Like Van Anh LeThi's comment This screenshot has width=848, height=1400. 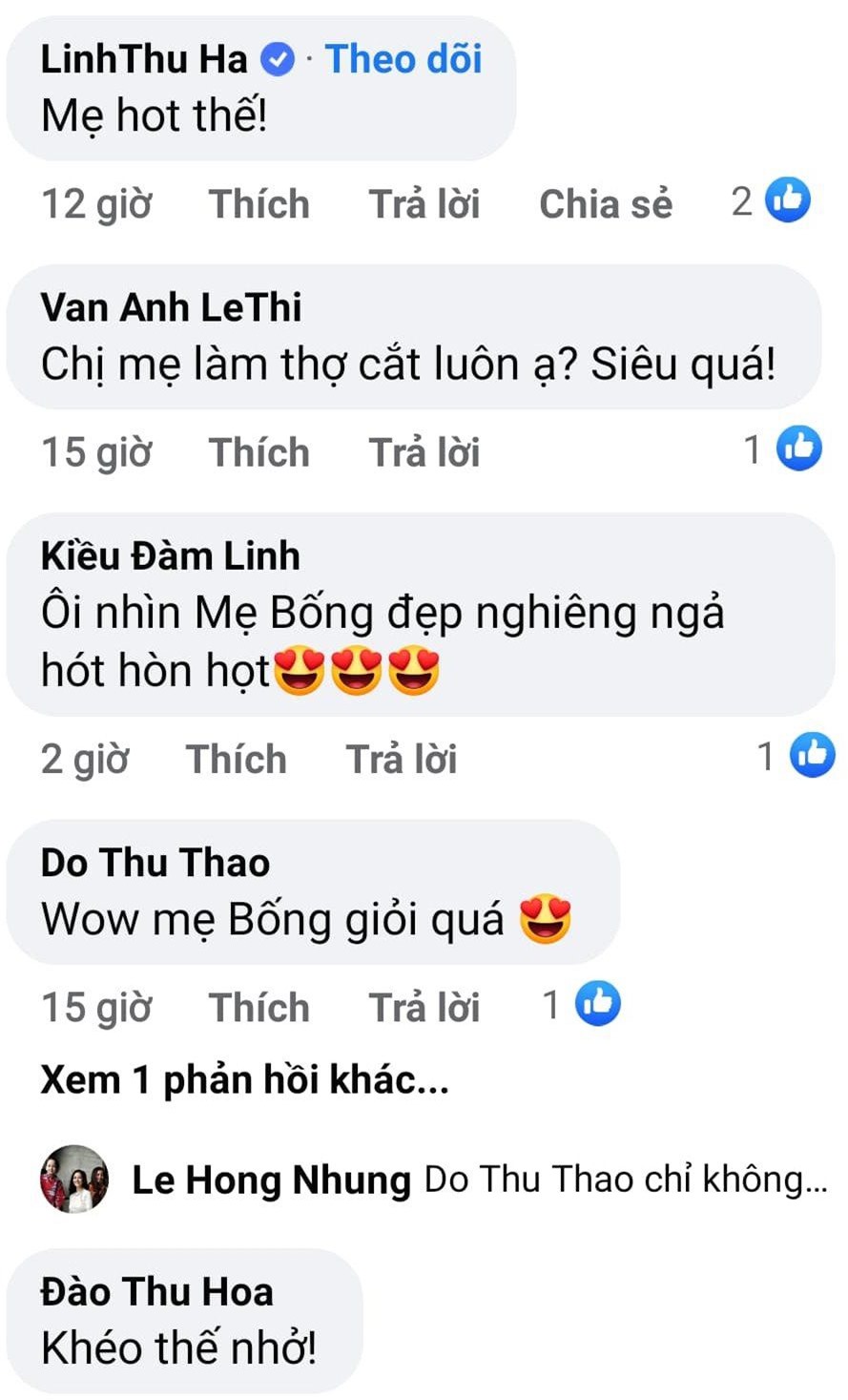pyautogui.click(x=259, y=452)
